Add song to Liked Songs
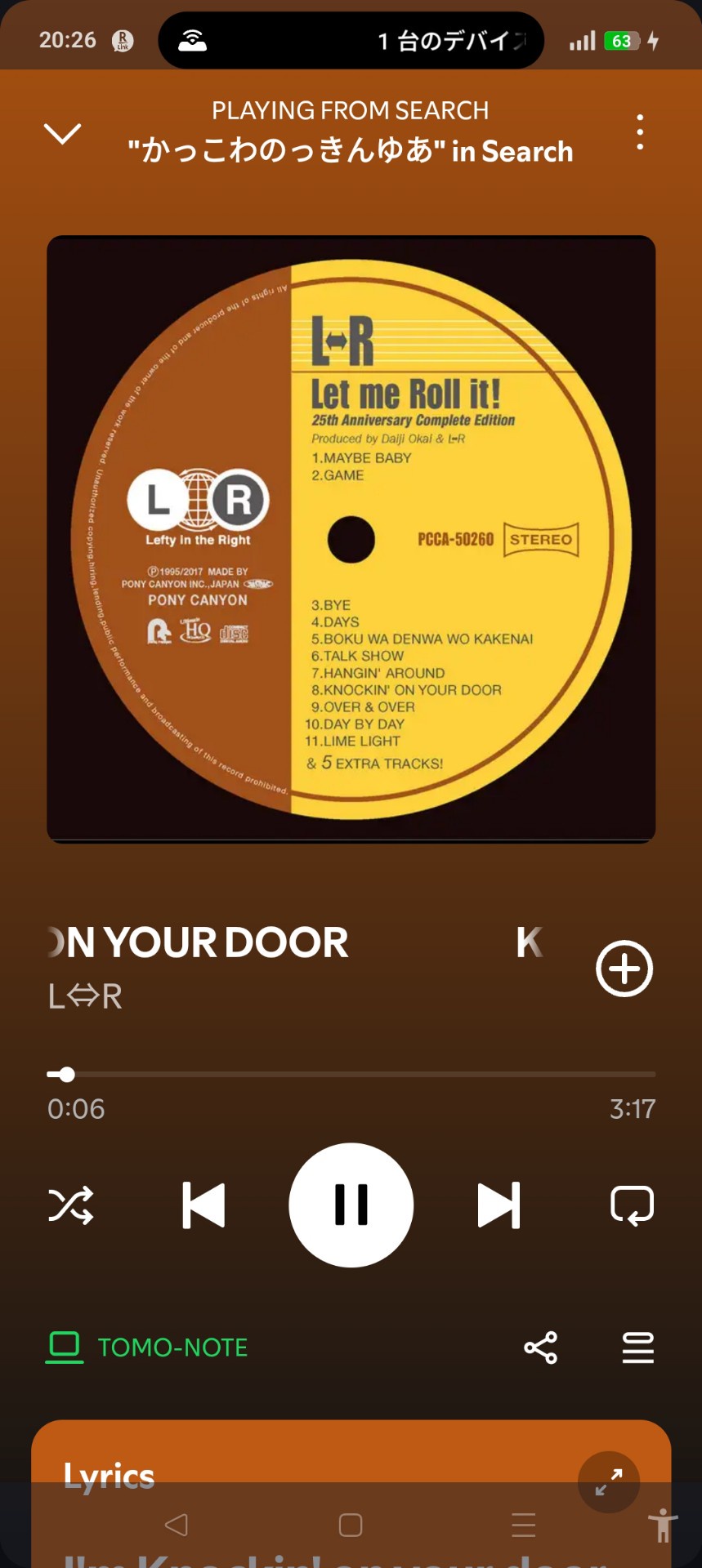 624,969
